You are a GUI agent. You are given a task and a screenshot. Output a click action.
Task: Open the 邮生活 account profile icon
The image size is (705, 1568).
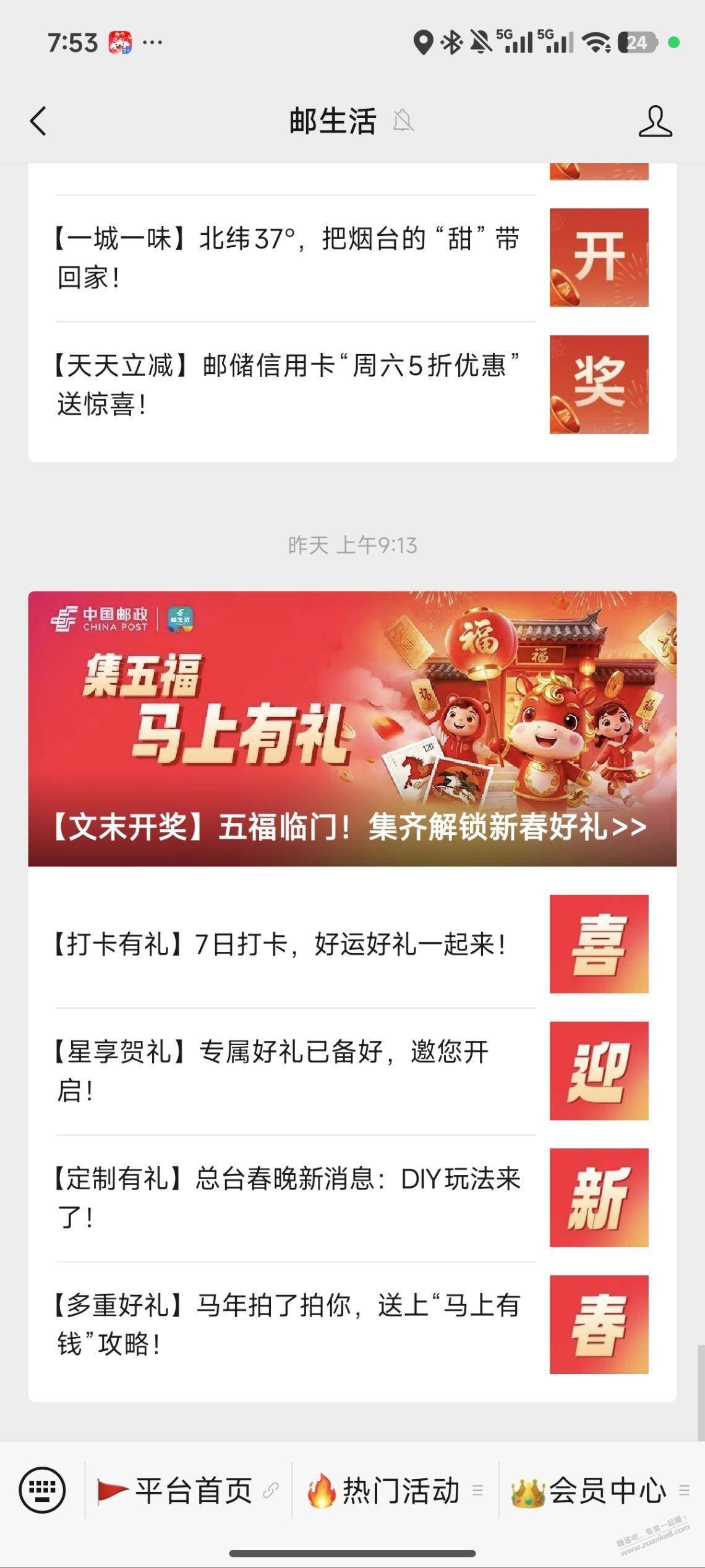[x=655, y=121]
